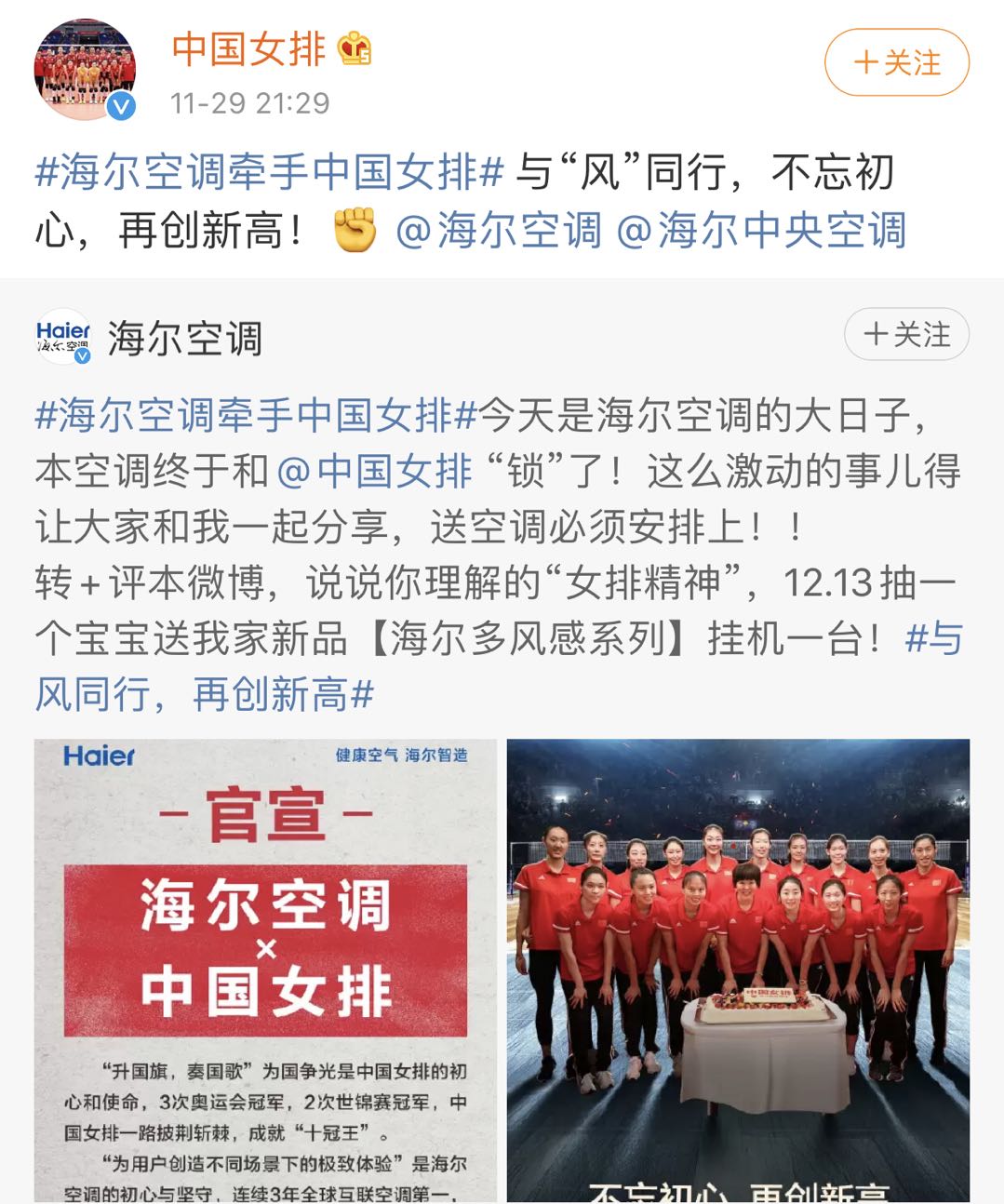1004x1204 pixels.
Task: Follow the 海尔空调 account
Action: point(906,335)
